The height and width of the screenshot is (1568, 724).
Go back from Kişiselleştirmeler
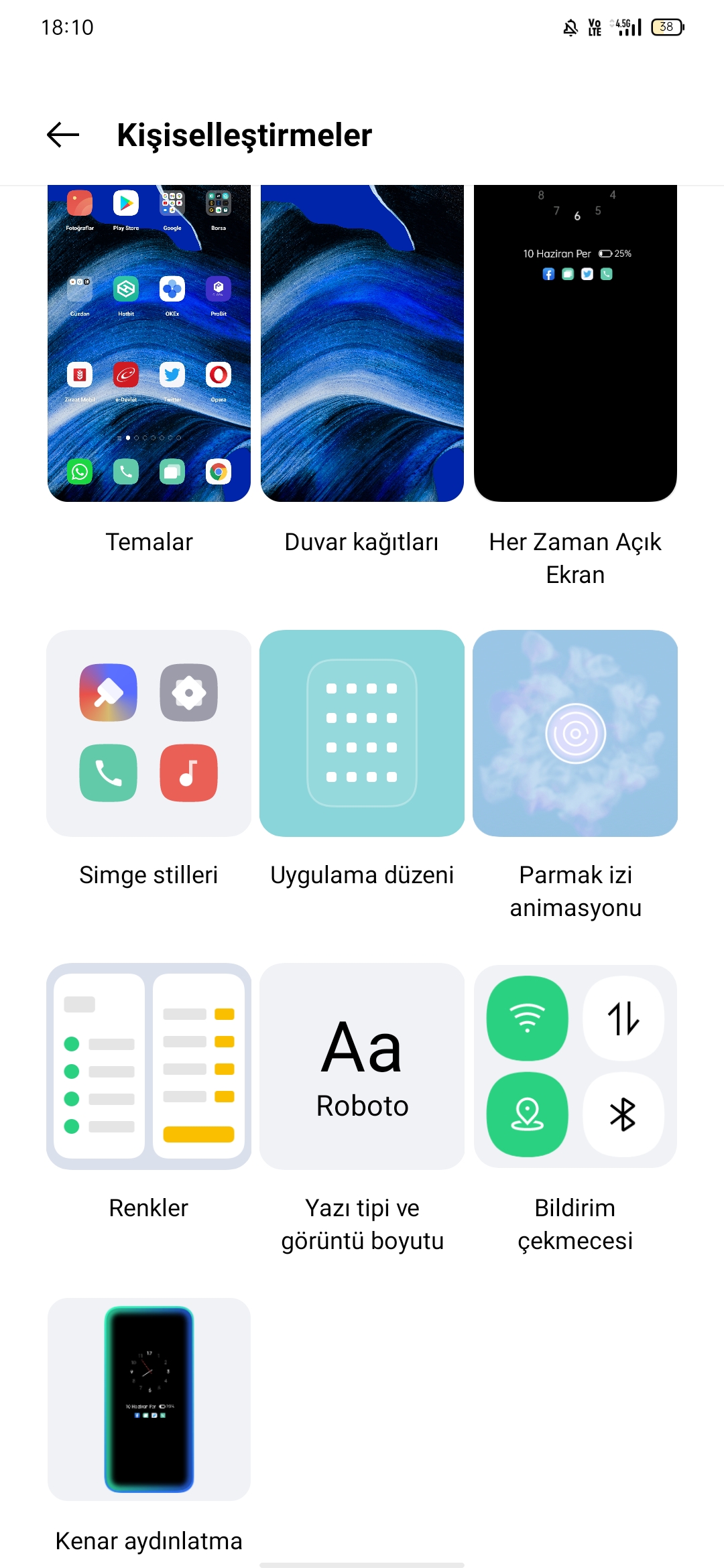(x=63, y=135)
